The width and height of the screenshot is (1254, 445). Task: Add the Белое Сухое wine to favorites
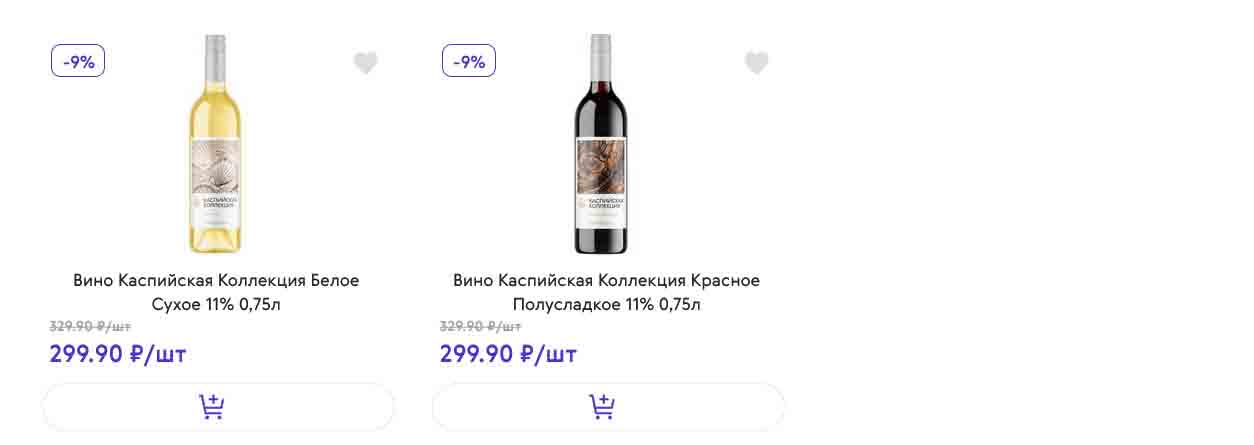(366, 63)
